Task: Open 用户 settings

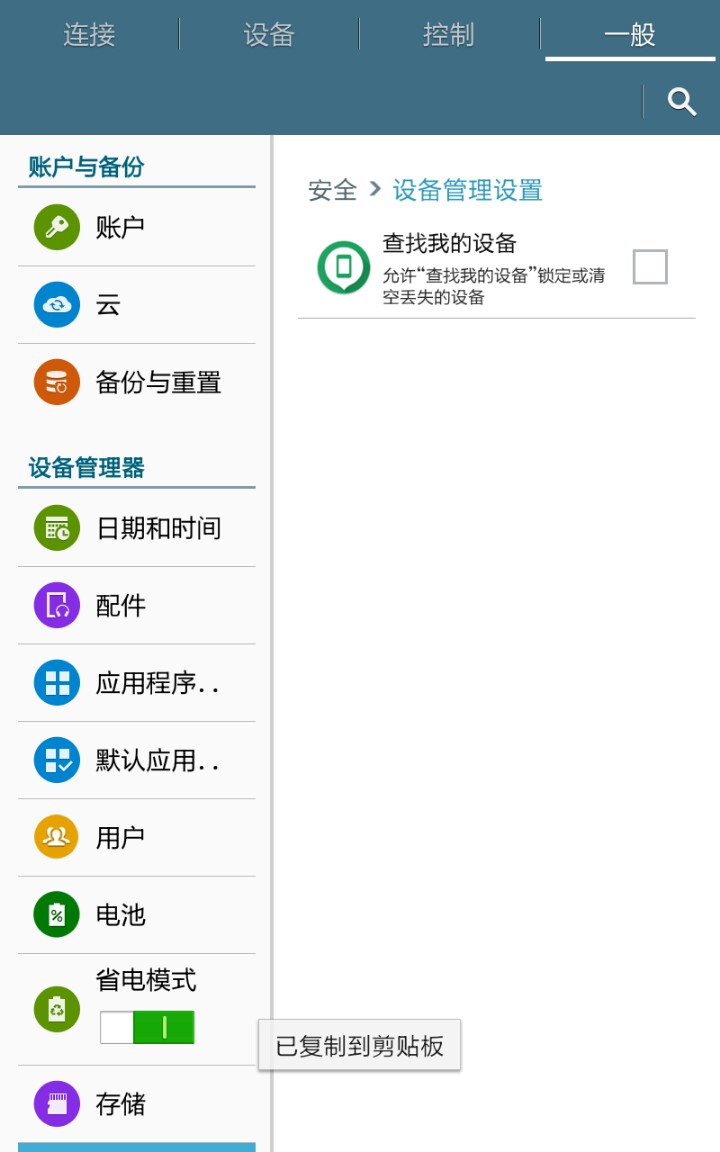Action: (136, 837)
